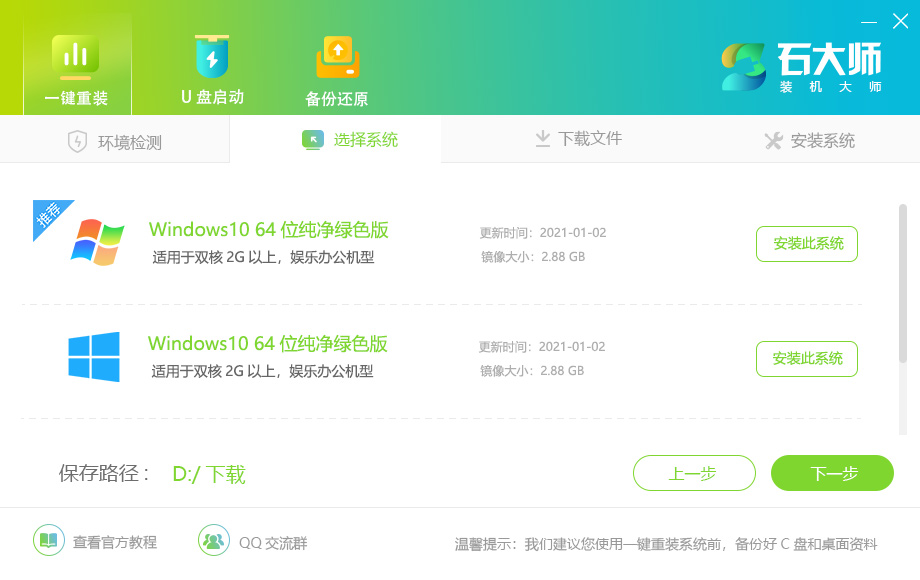Open the U盘启动 section

(212, 68)
